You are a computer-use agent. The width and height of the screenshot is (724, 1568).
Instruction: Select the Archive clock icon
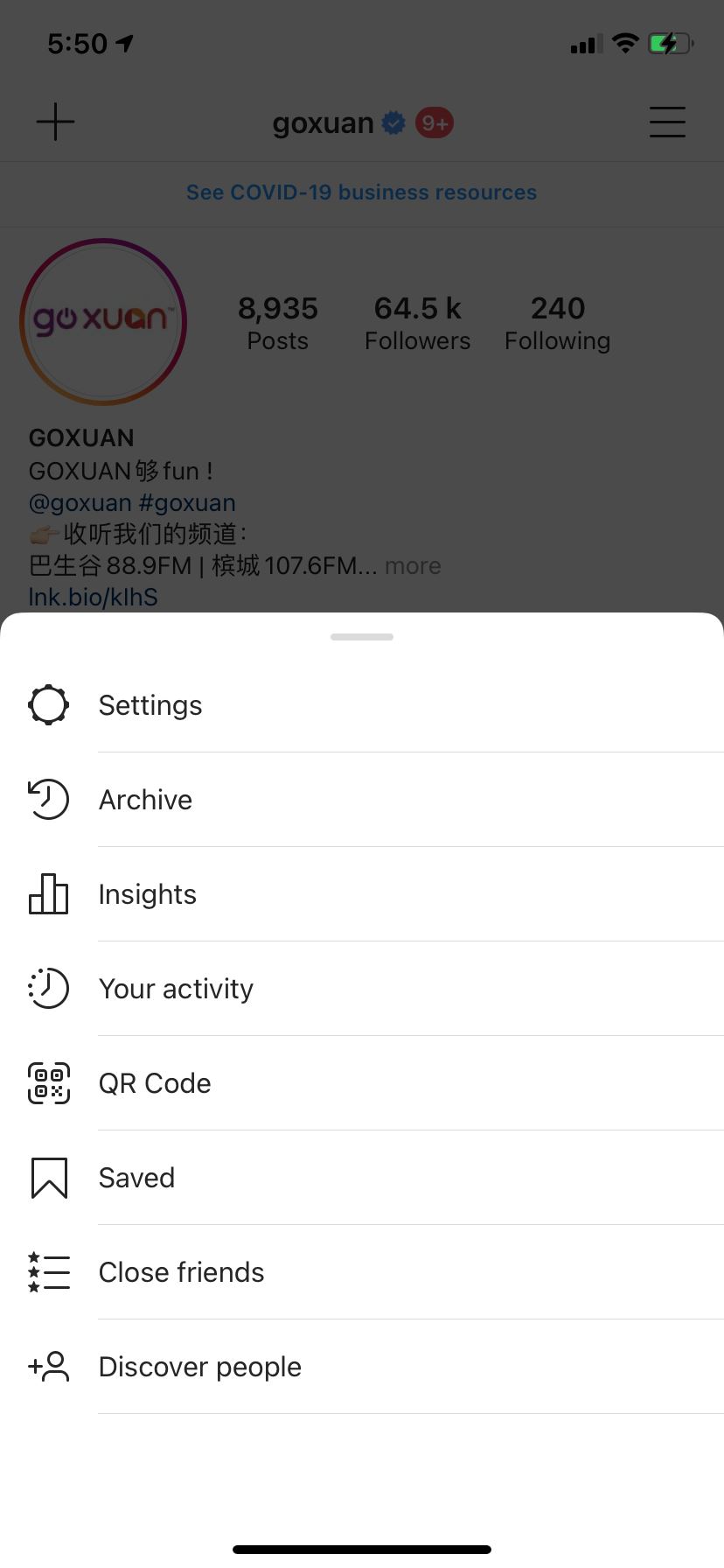click(48, 799)
